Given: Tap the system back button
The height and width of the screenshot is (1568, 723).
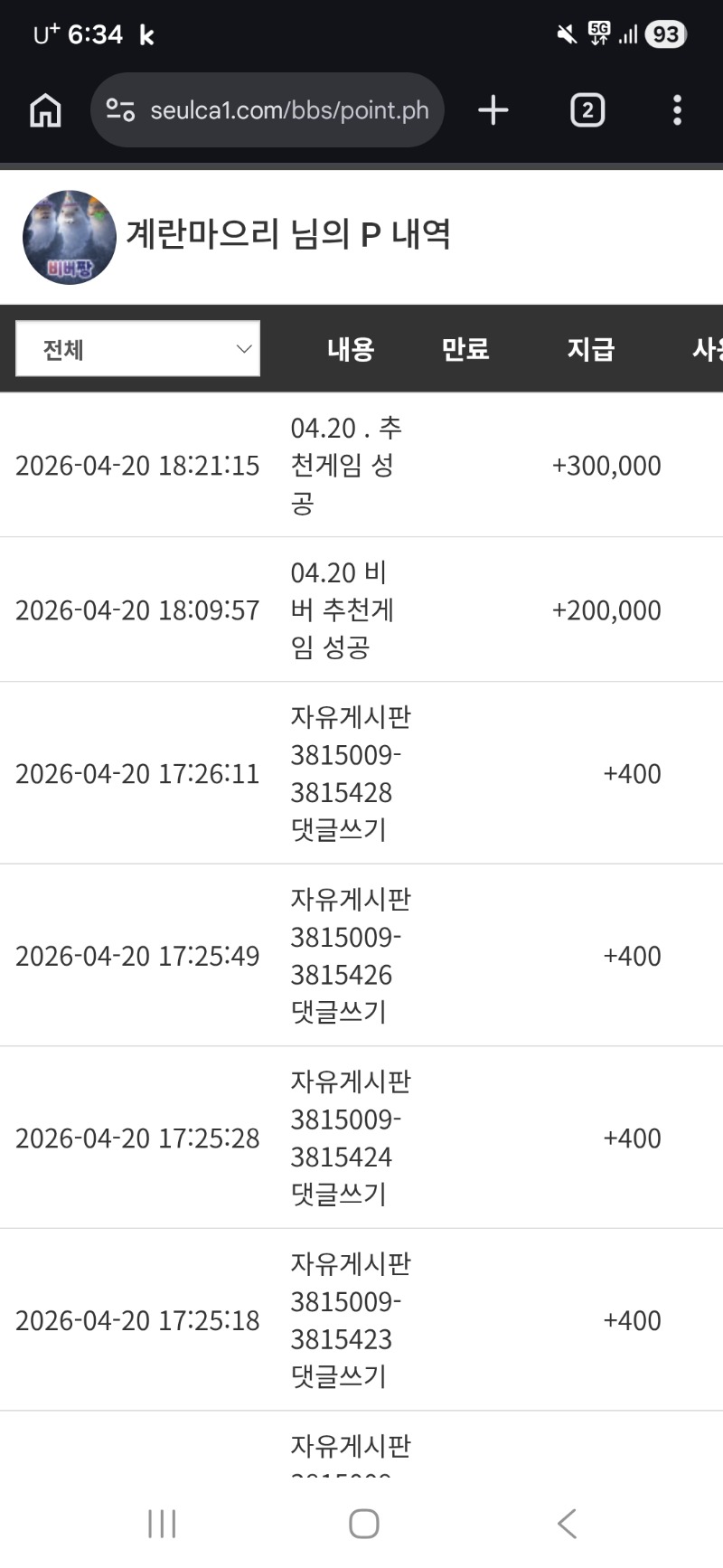Looking at the screenshot, I should tap(567, 1524).
